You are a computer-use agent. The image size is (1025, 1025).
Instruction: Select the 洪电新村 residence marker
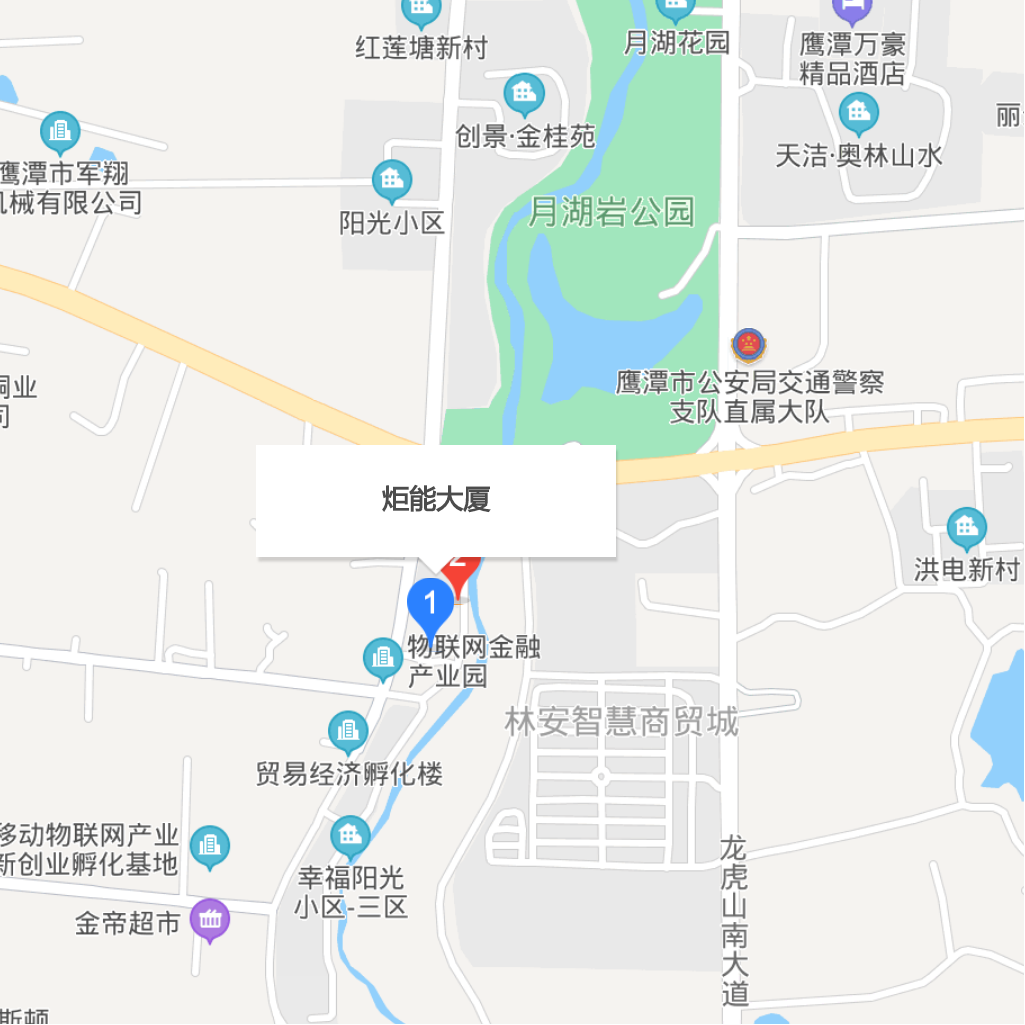pos(966,530)
